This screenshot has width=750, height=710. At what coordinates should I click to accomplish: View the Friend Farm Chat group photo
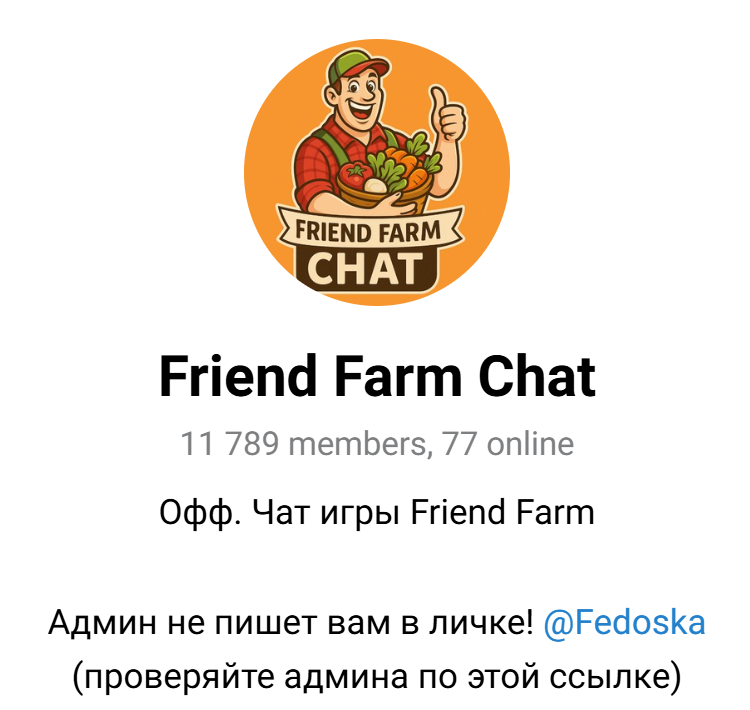376,172
